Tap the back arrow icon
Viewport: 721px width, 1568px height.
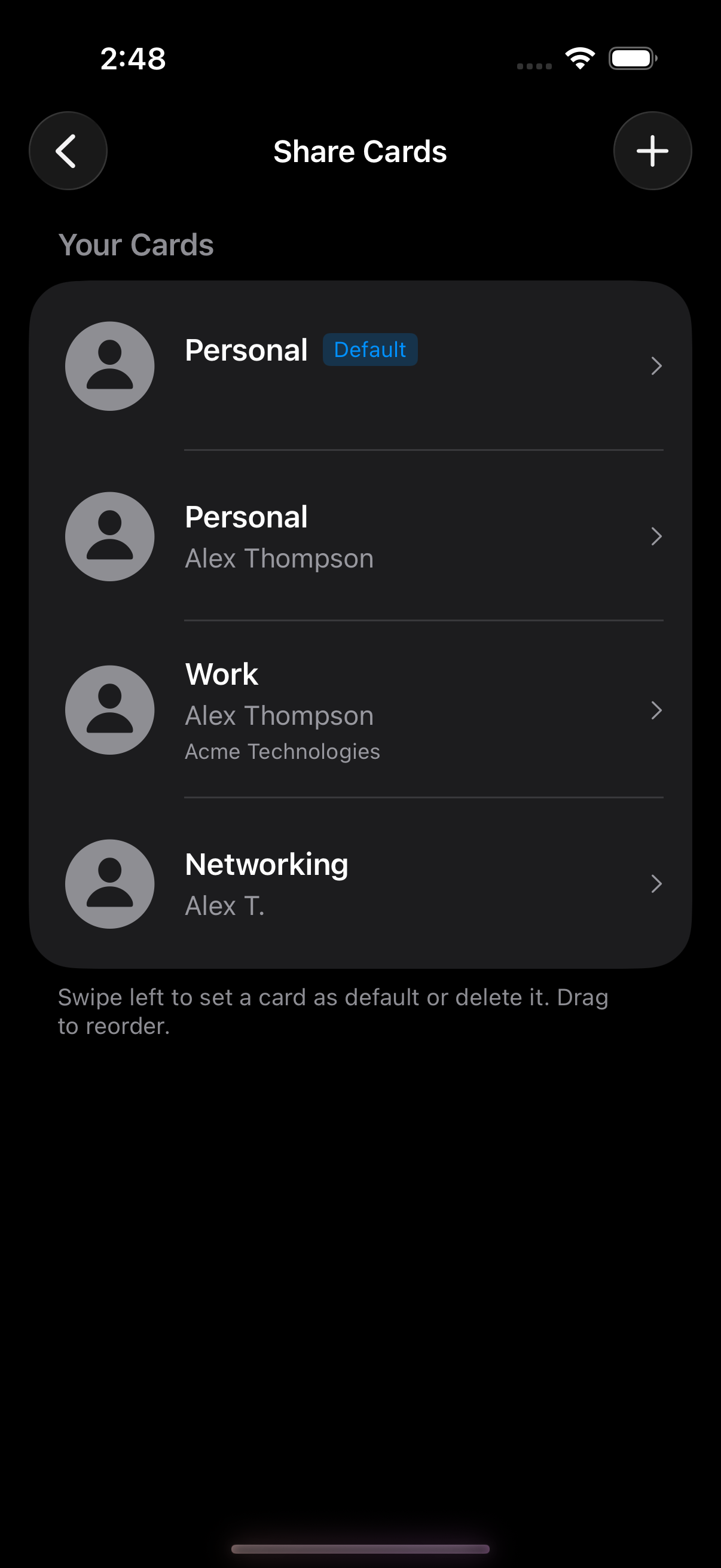pyautogui.click(x=68, y=150)
